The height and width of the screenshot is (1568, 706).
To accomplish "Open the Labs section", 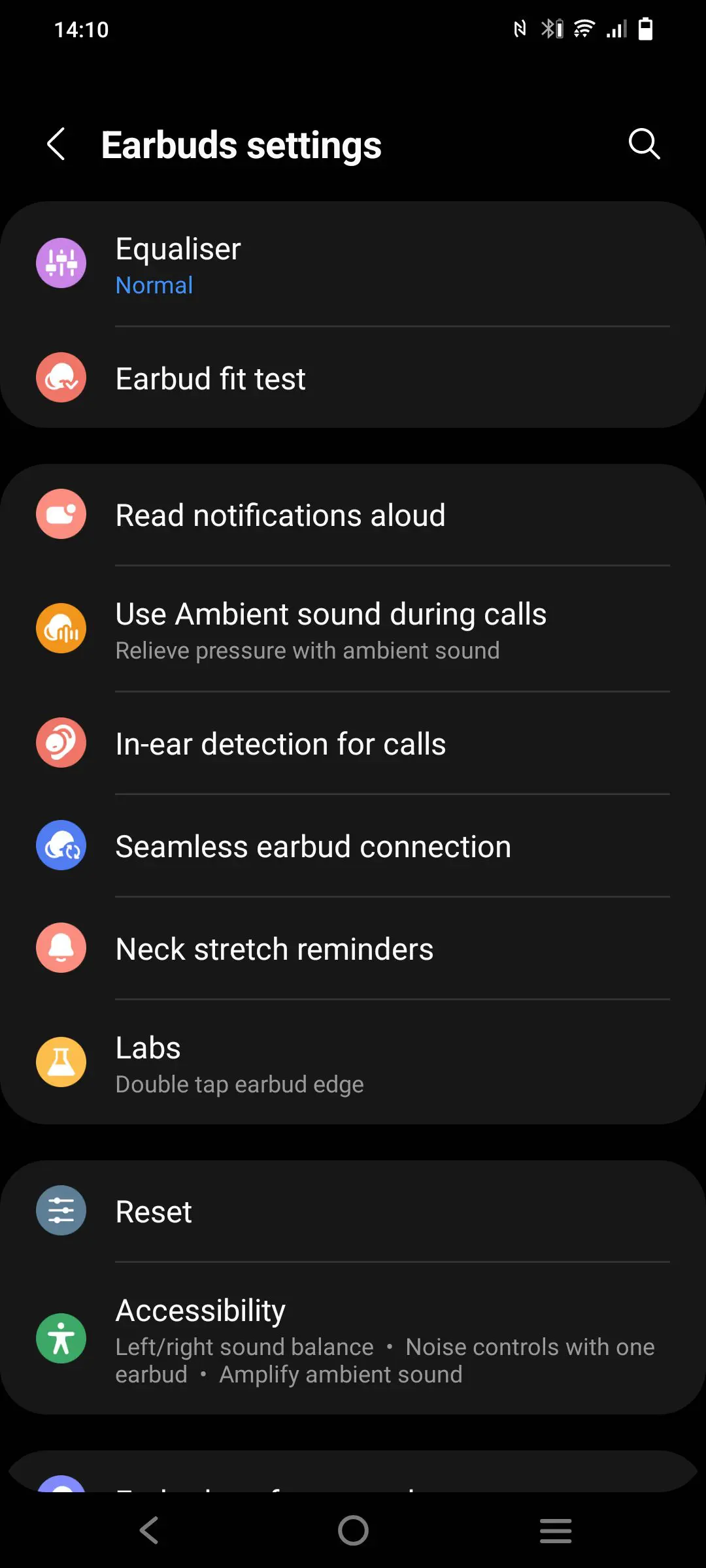I will point(353,1063).
